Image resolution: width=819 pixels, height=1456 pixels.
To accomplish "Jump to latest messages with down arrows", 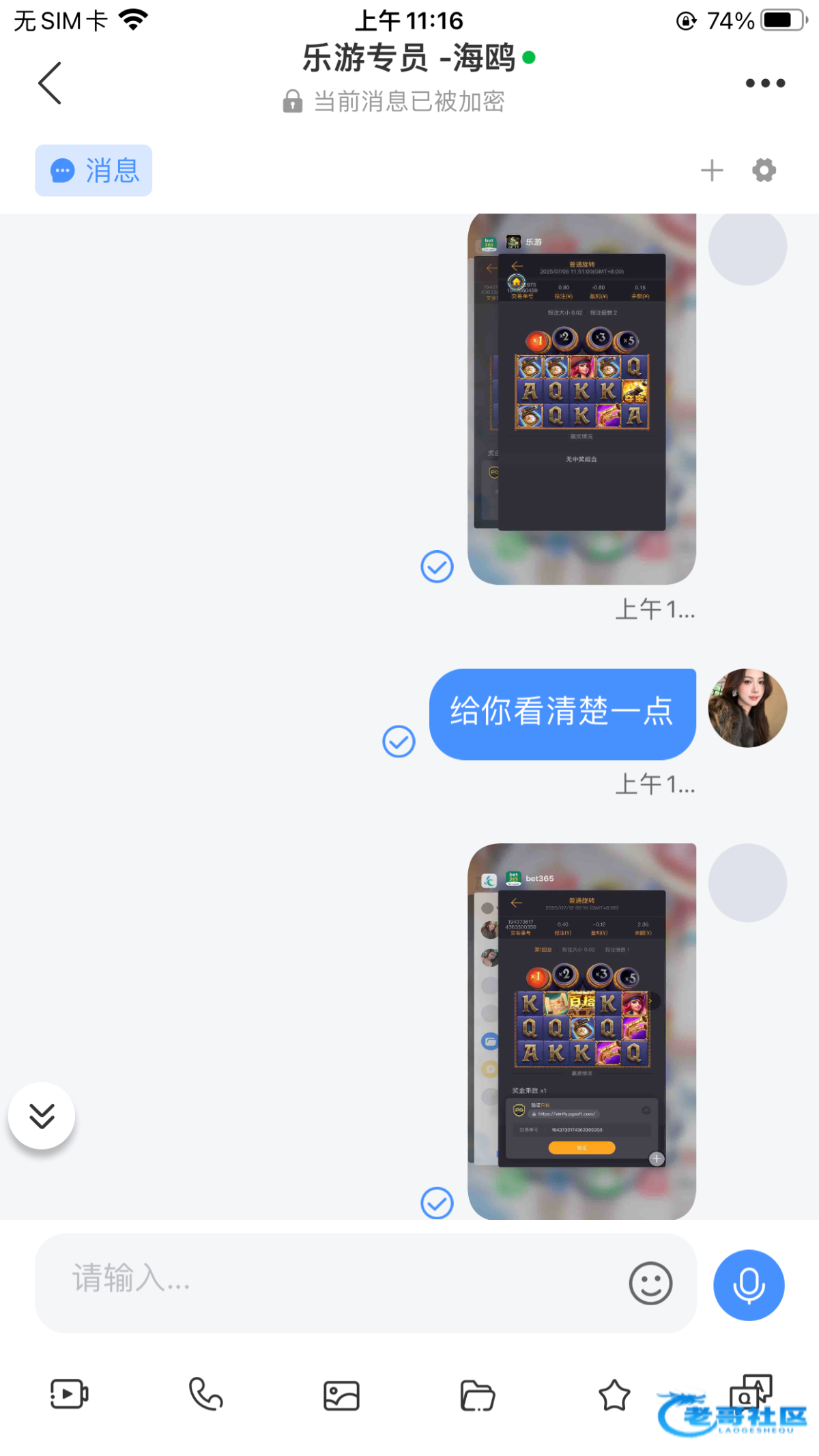I will [x=42, y=1116].
